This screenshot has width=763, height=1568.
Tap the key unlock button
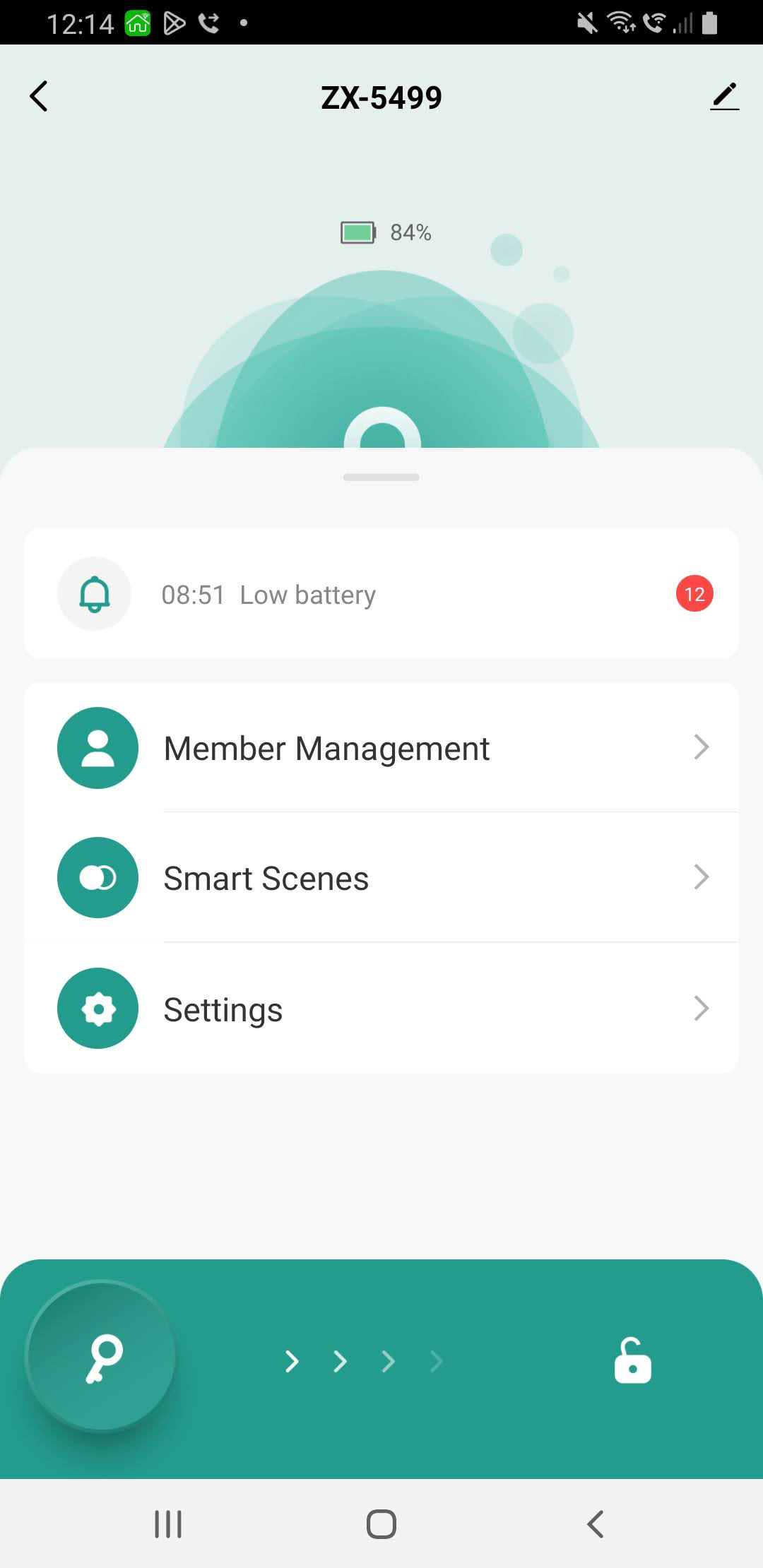pyautogui.click(x=102, y=1357)
